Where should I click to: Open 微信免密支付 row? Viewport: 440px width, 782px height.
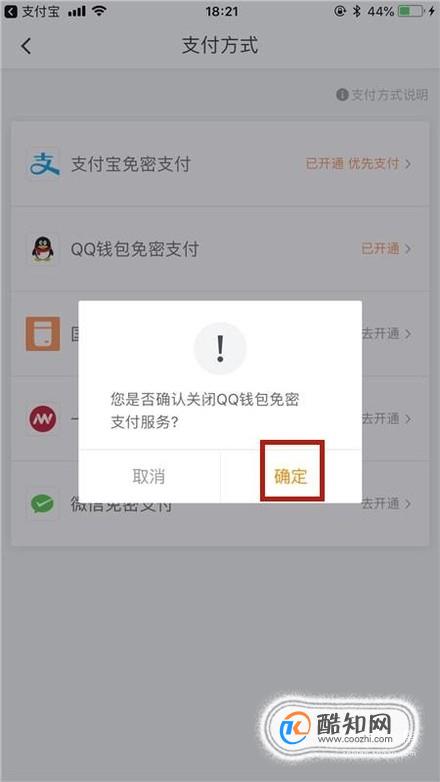[220, 504]
